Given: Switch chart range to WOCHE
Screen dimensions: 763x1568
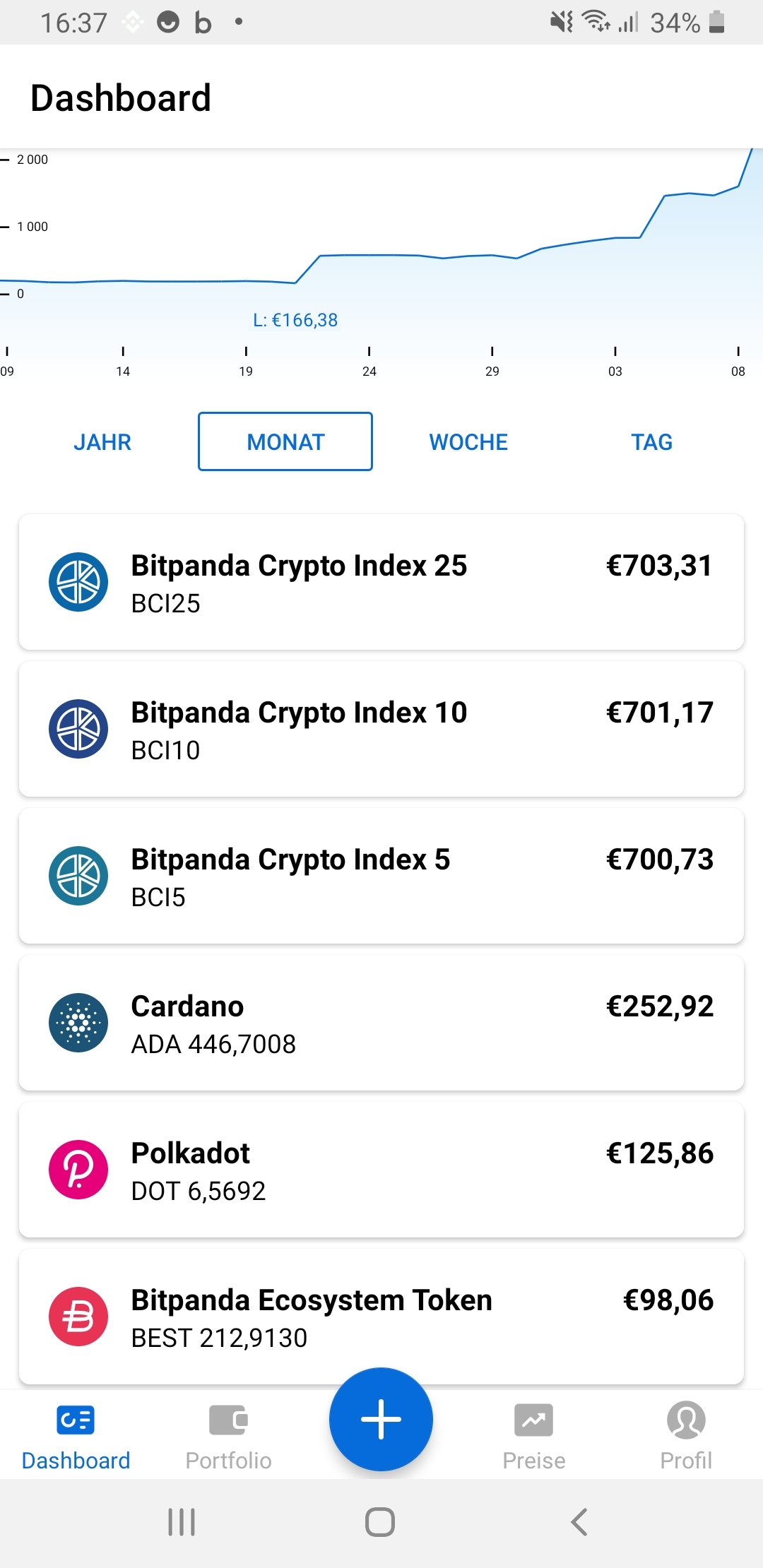Looking at the screenshot, I should pyautogui.click(x=468, y=442).
